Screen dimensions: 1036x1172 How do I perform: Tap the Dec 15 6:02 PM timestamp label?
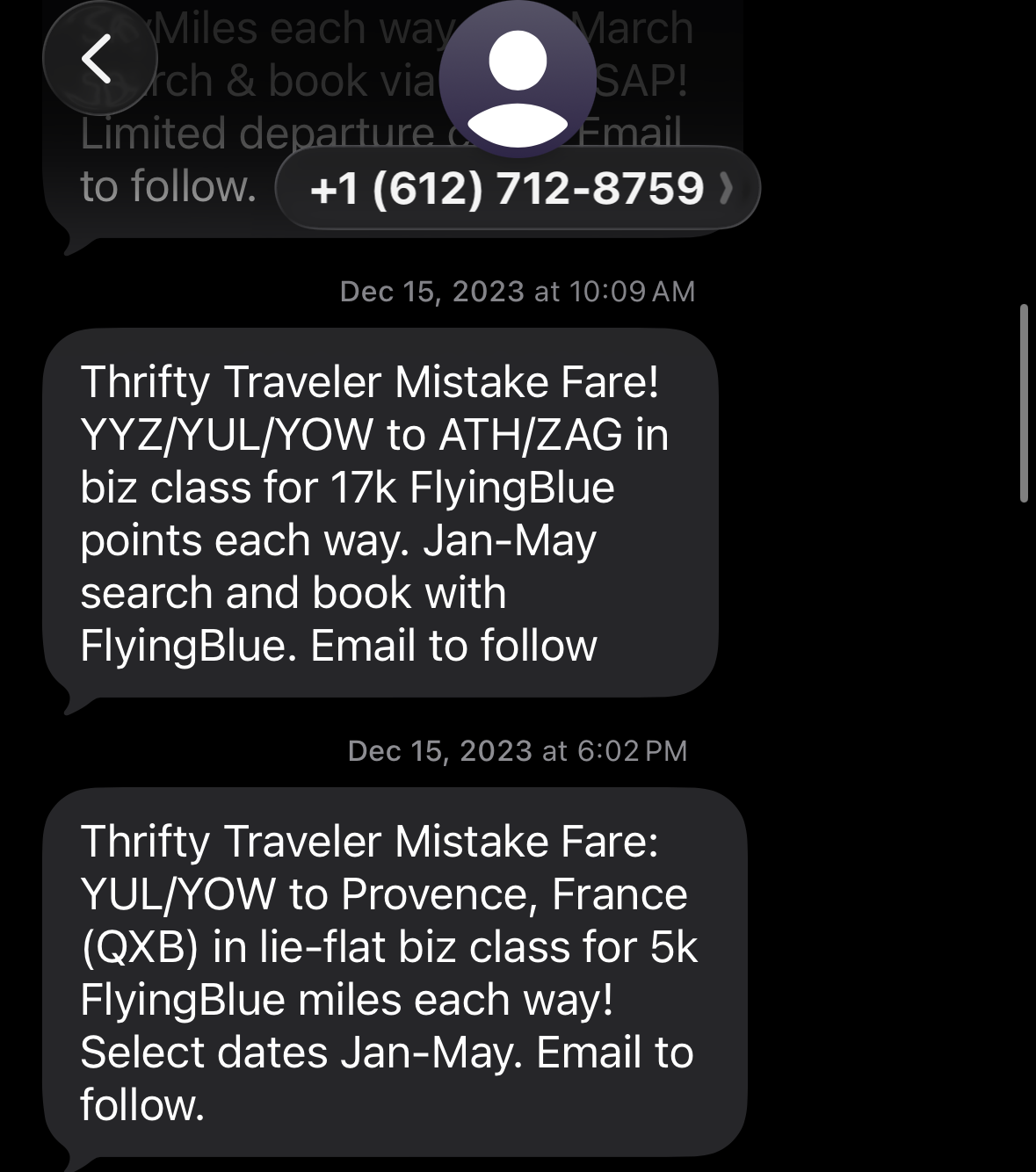517,749
